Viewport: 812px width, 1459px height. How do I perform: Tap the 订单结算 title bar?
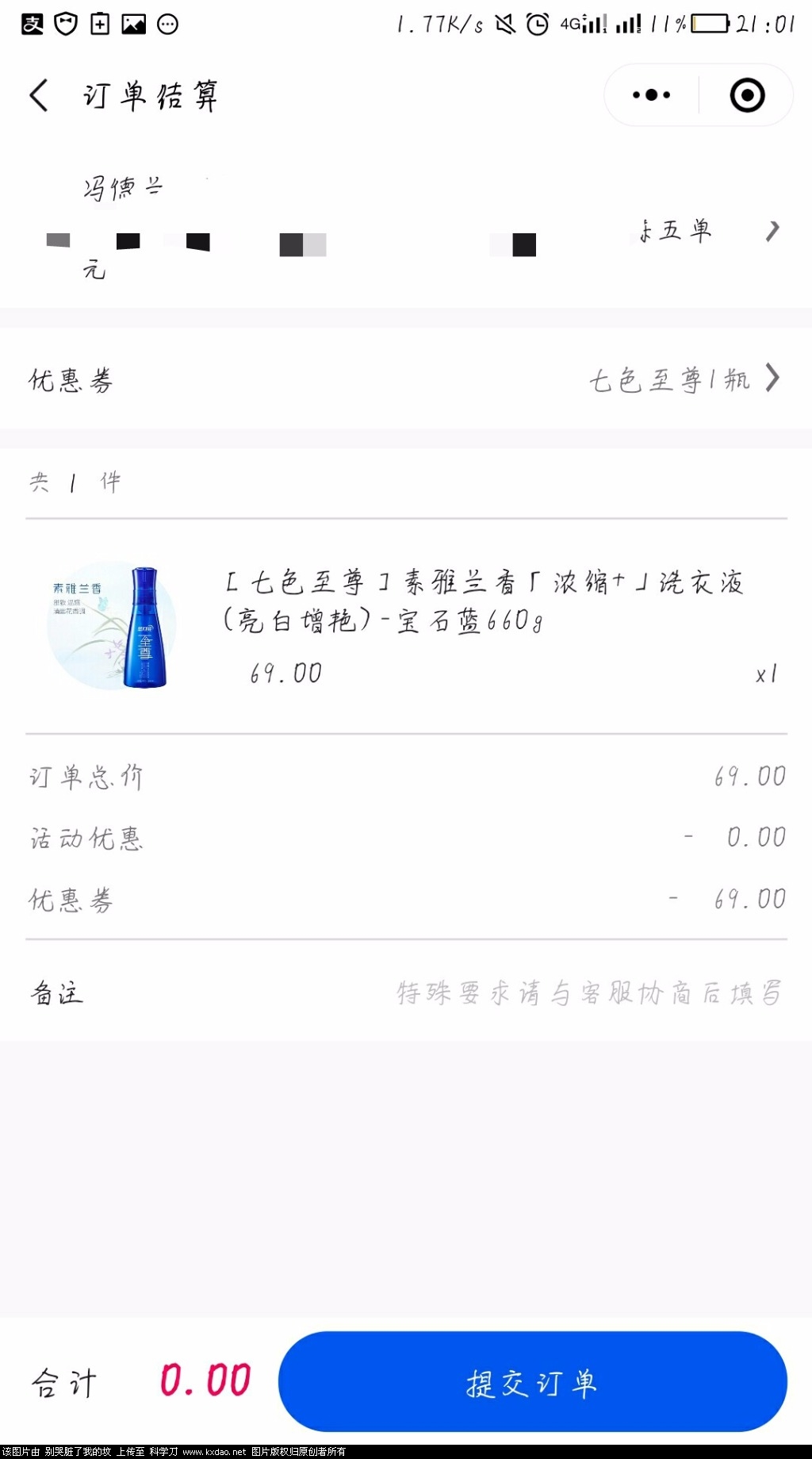[149, 95]
